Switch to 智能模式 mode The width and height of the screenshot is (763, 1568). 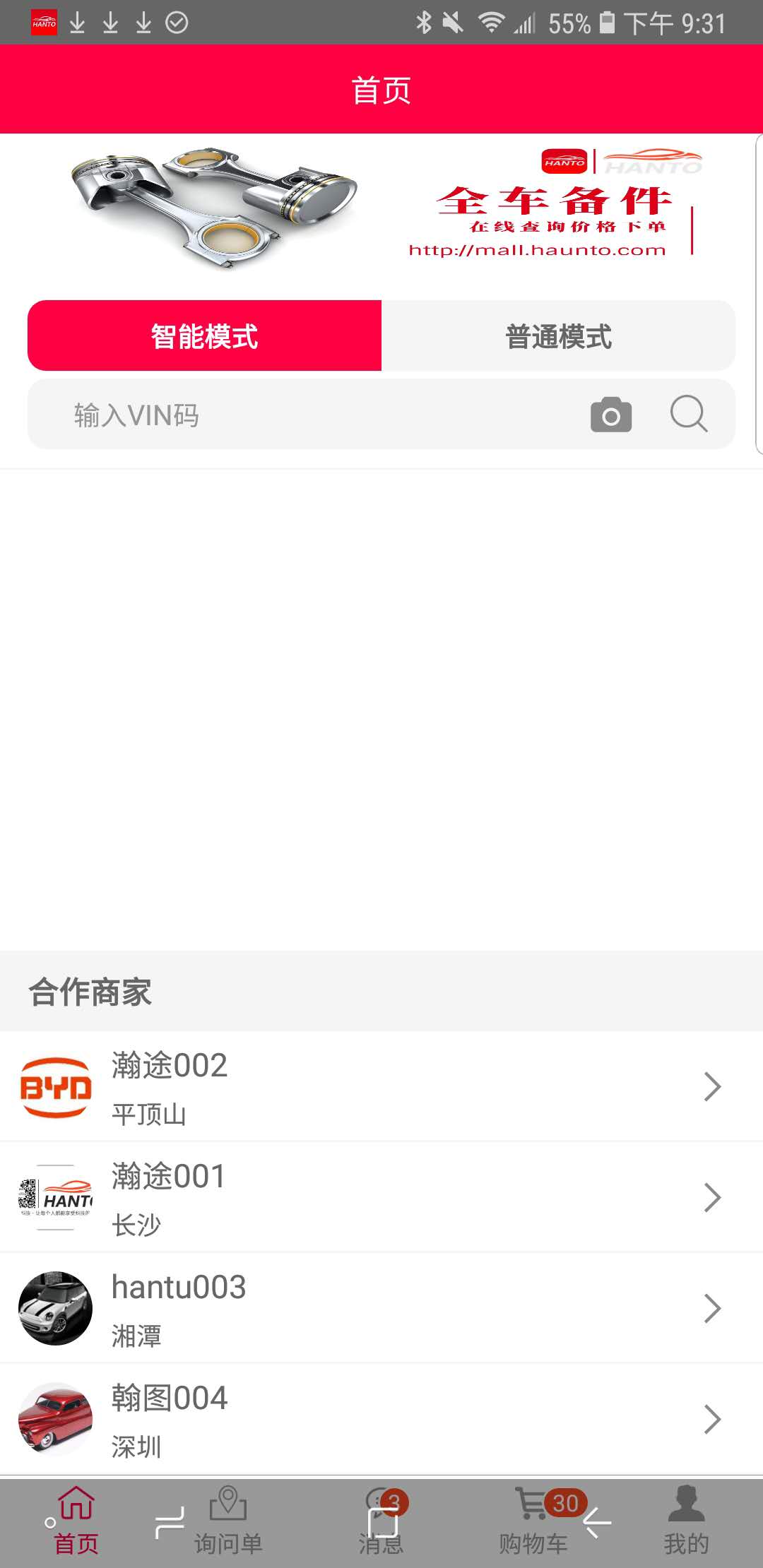[x=203, y=335]
